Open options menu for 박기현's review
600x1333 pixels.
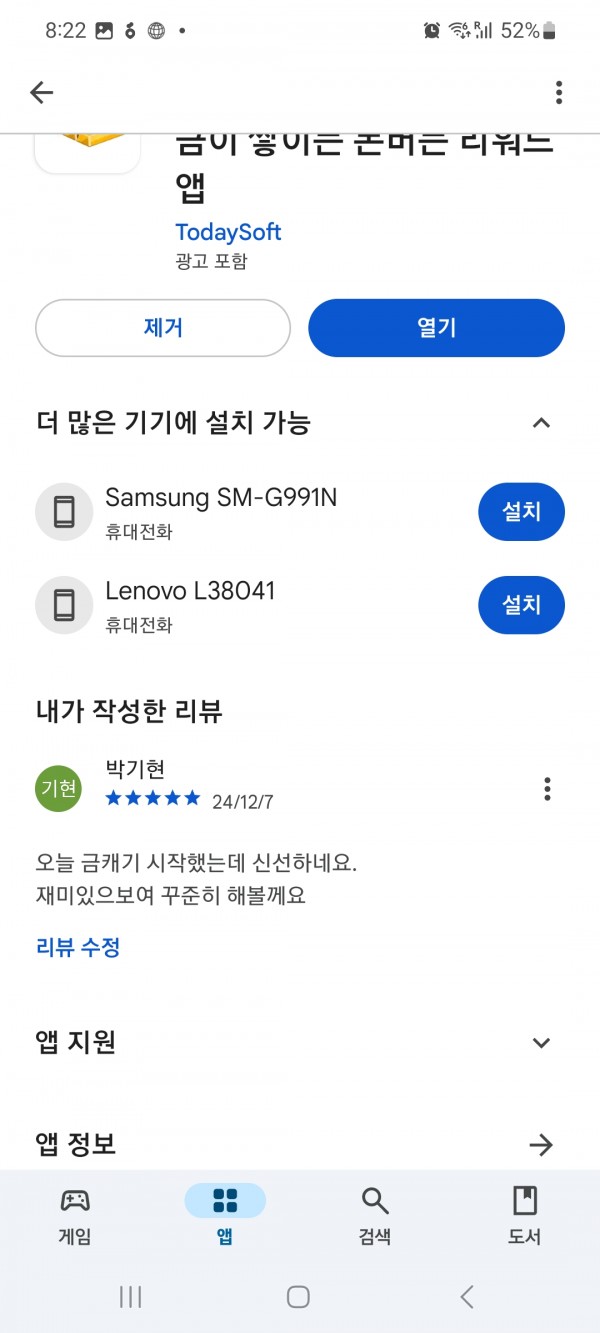point(547,789)
